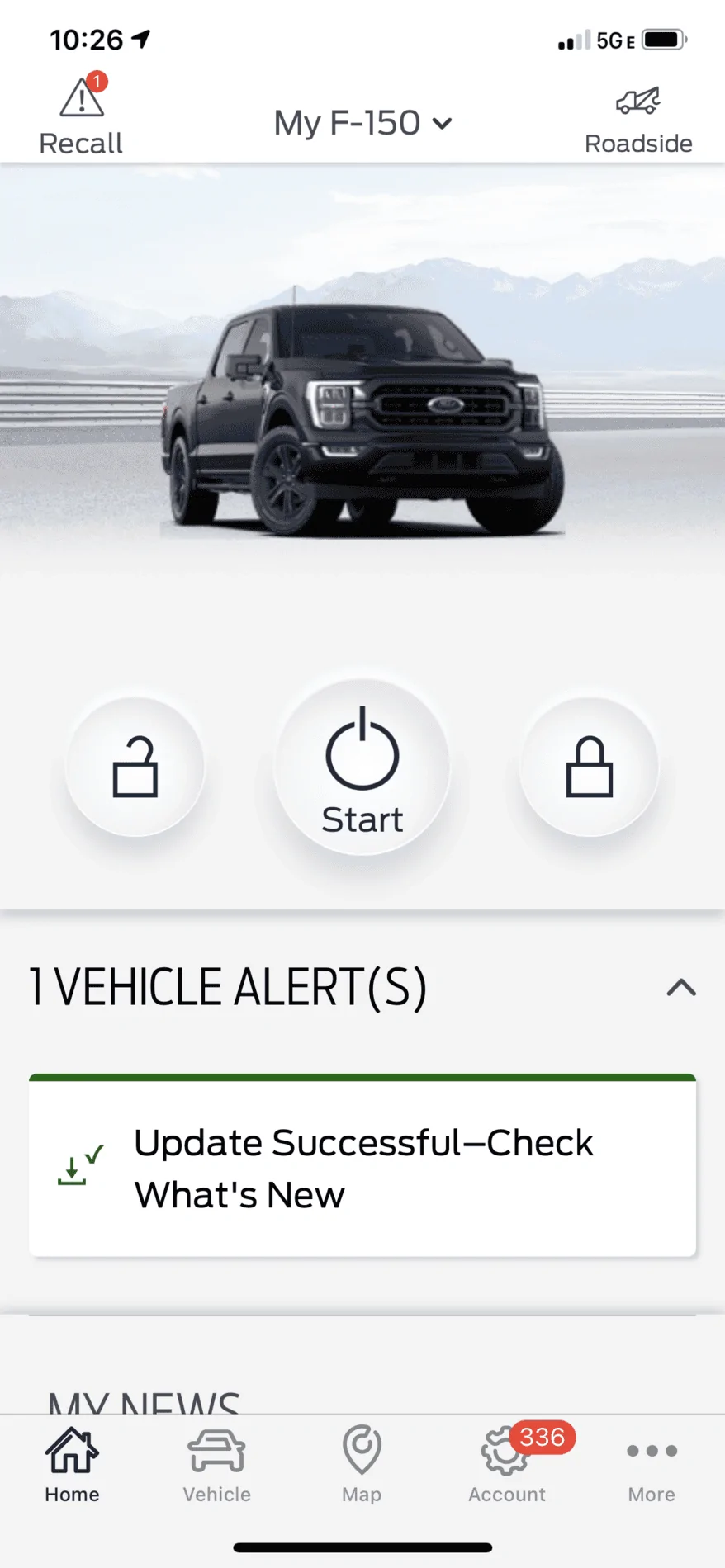Go to the Home tab
Image resolution: width=725 pixels, height=1568 pixels.
(72, 1466)
